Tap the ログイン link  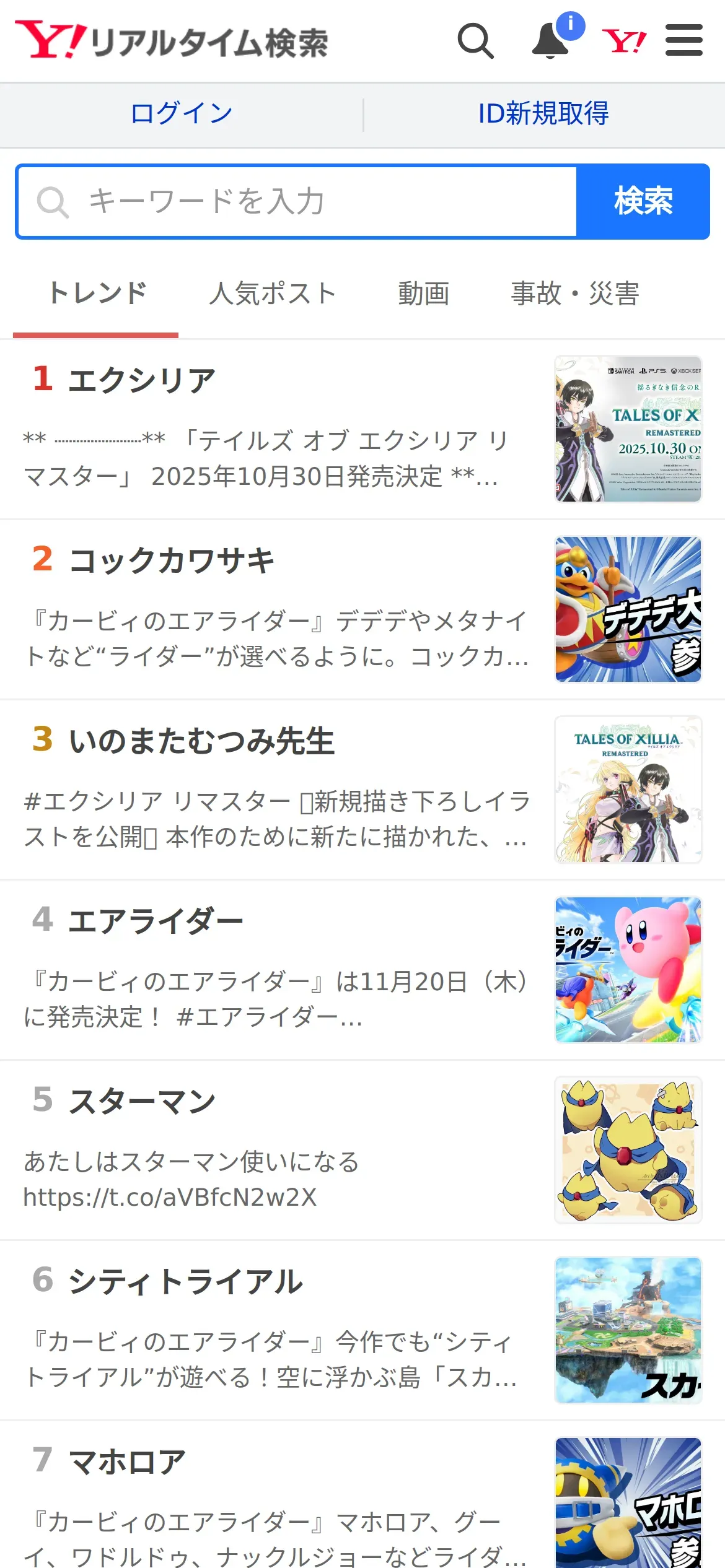182,114
